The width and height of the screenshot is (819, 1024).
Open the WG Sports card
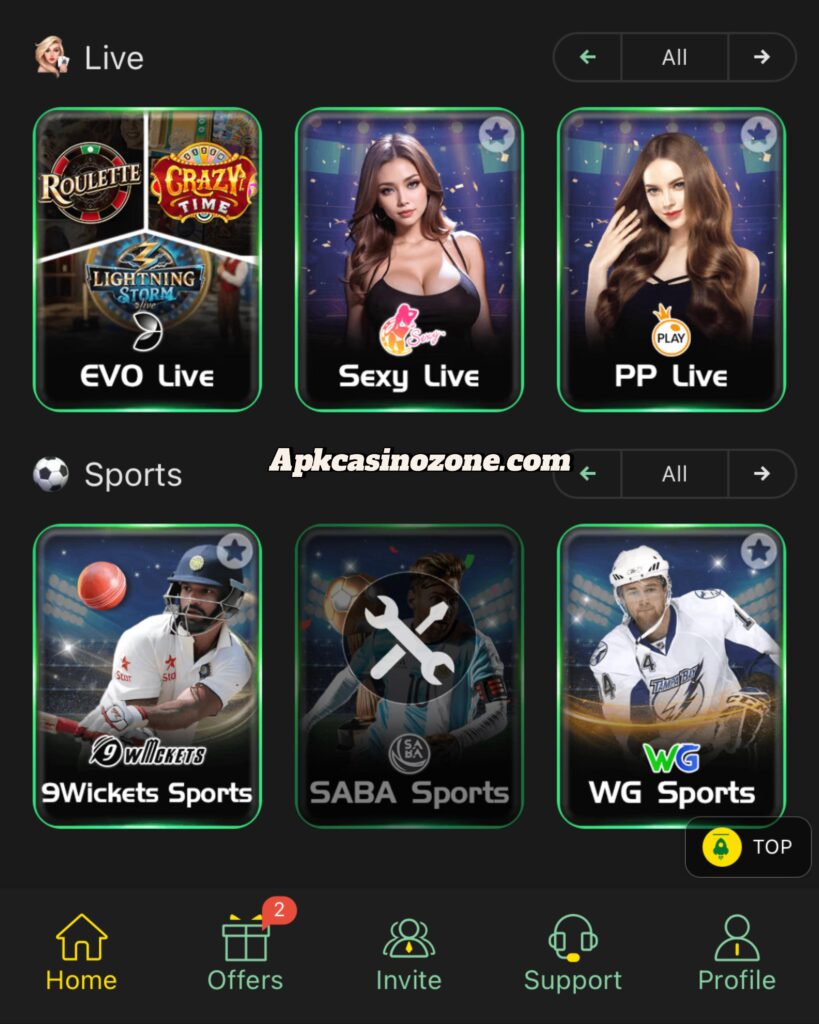tap(671, 677)
